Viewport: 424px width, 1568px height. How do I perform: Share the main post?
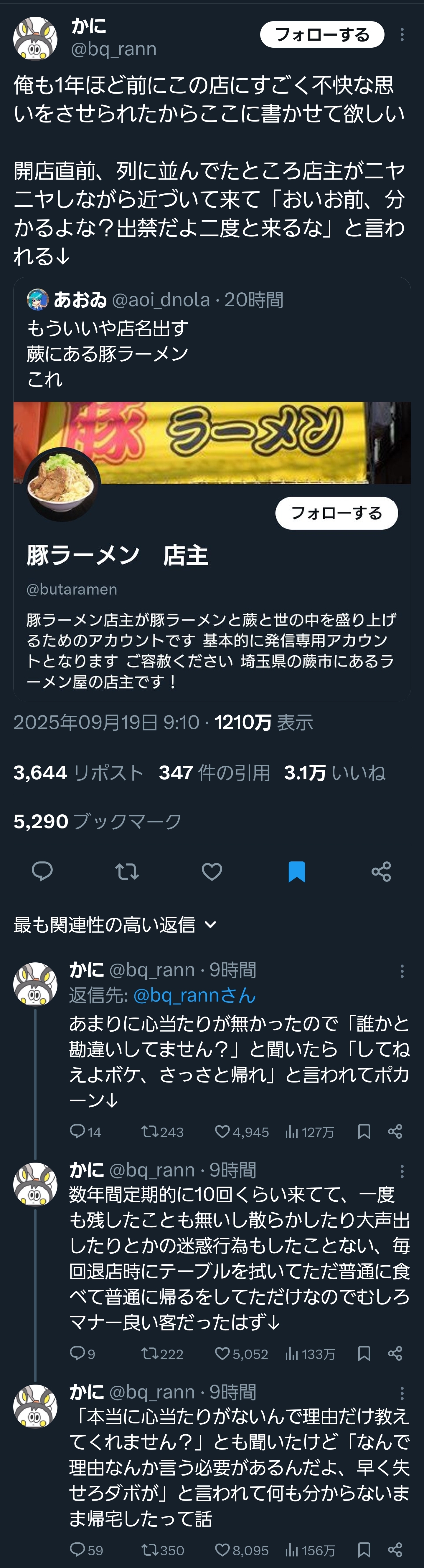pyautogui.click(x=381, y=871)
